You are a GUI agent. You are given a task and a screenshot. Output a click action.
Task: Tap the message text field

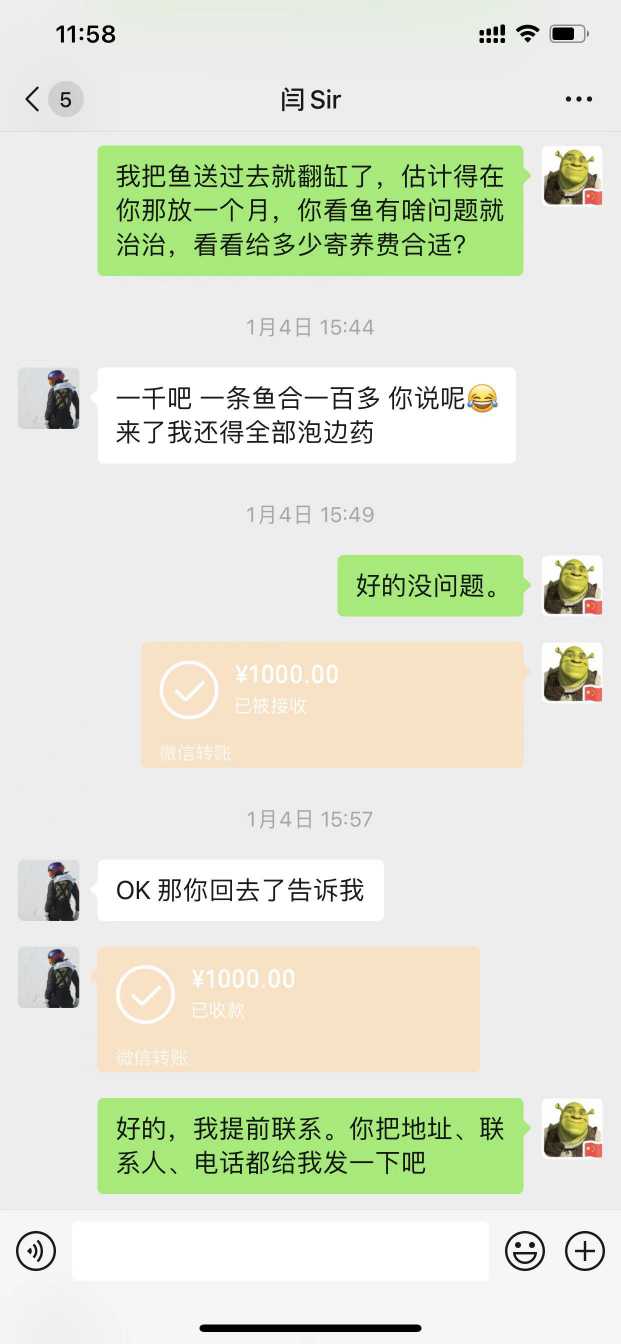click(x=280, y=1251)
